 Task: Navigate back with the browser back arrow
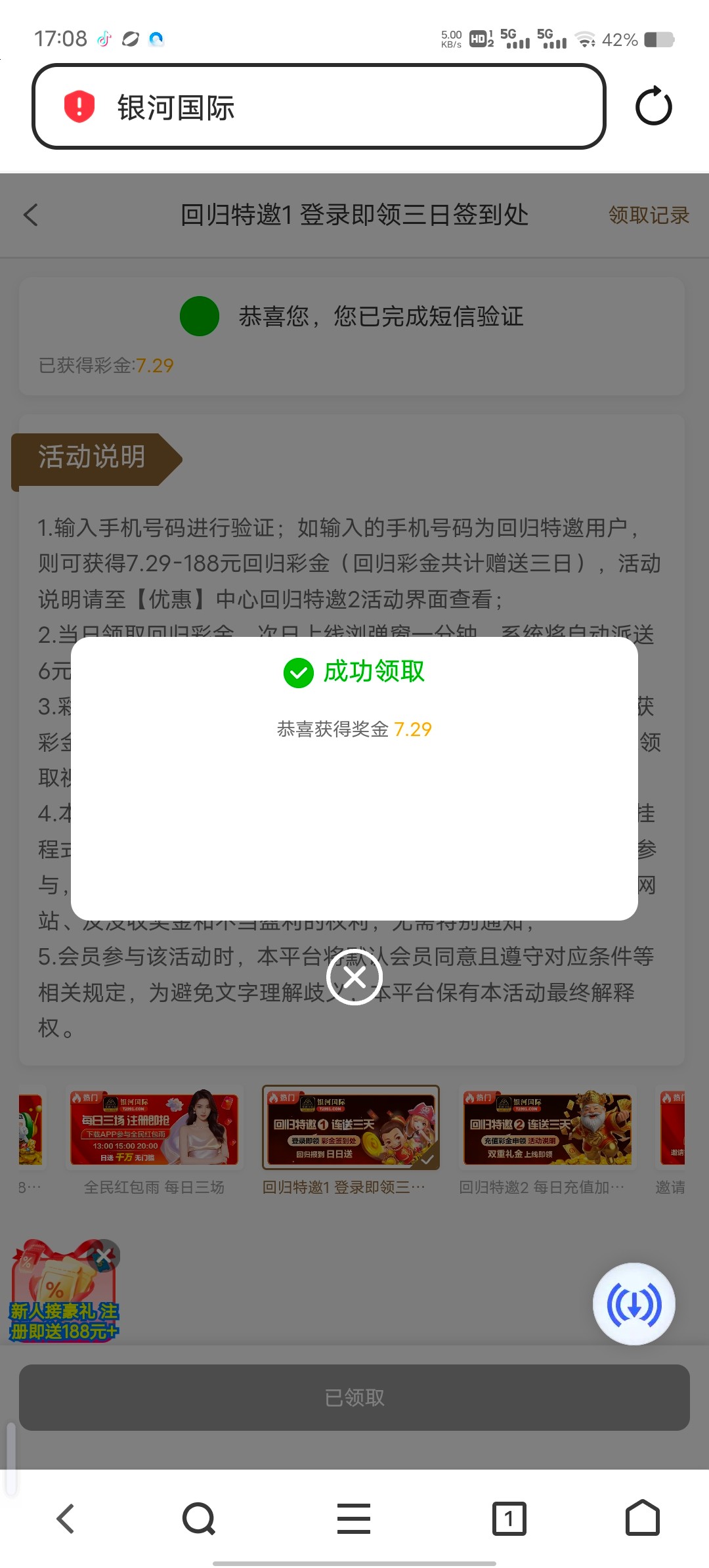pos(66,1519)
